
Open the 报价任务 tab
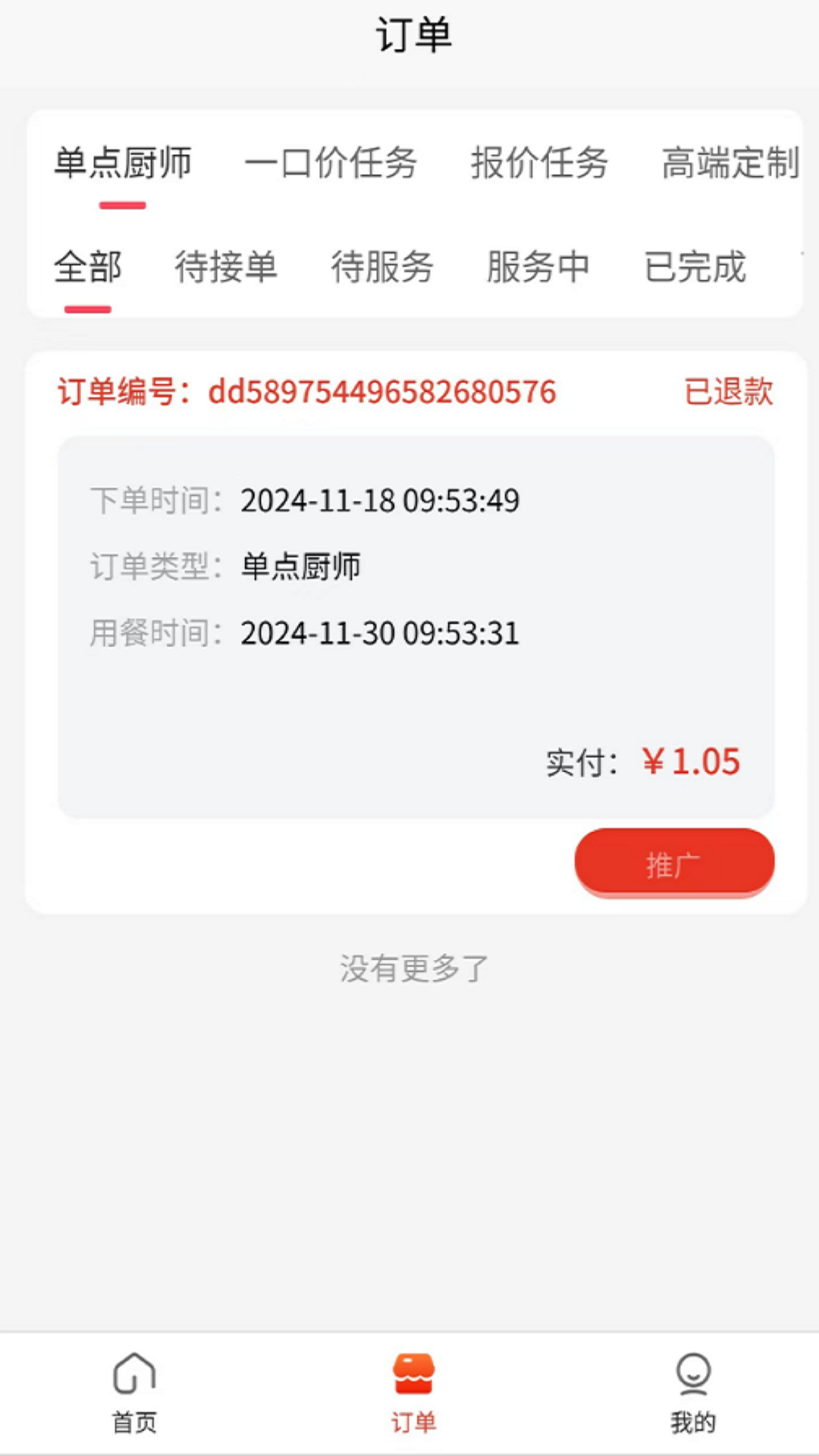539,163
